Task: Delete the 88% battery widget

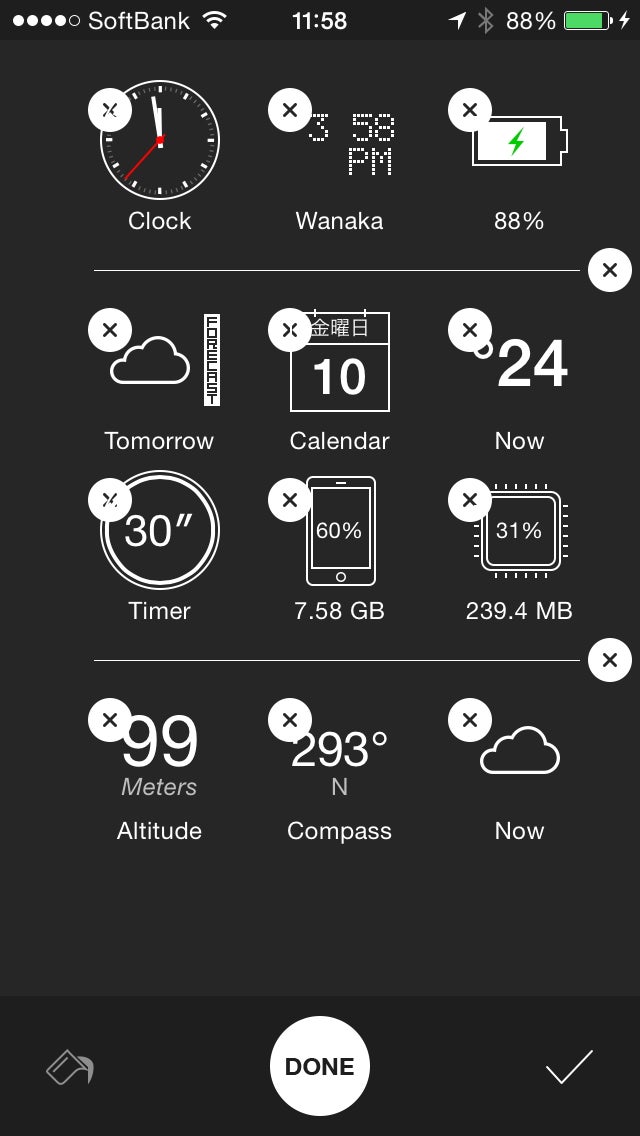Action: pyautogui.click(x=470, y=110)
